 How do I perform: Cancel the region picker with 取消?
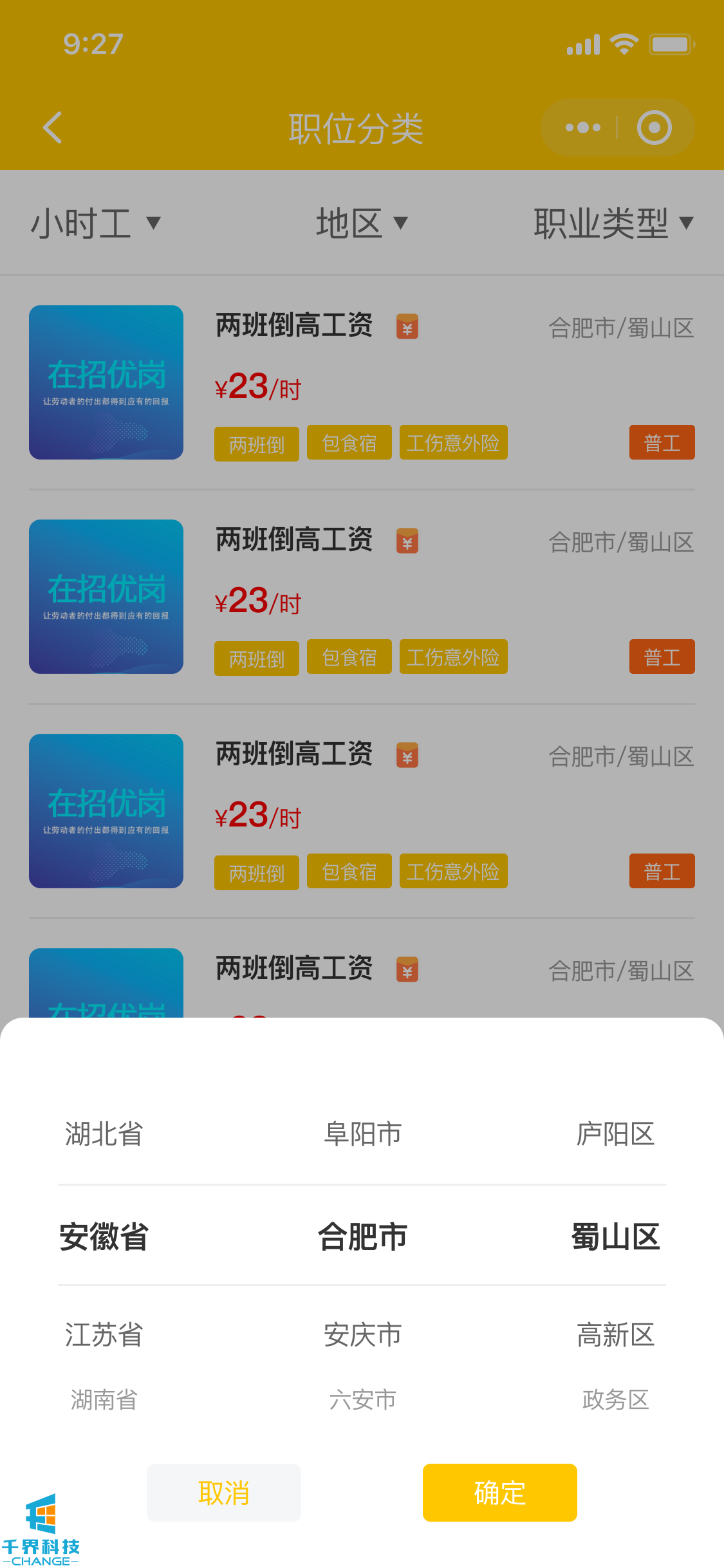coord(223,1492)
